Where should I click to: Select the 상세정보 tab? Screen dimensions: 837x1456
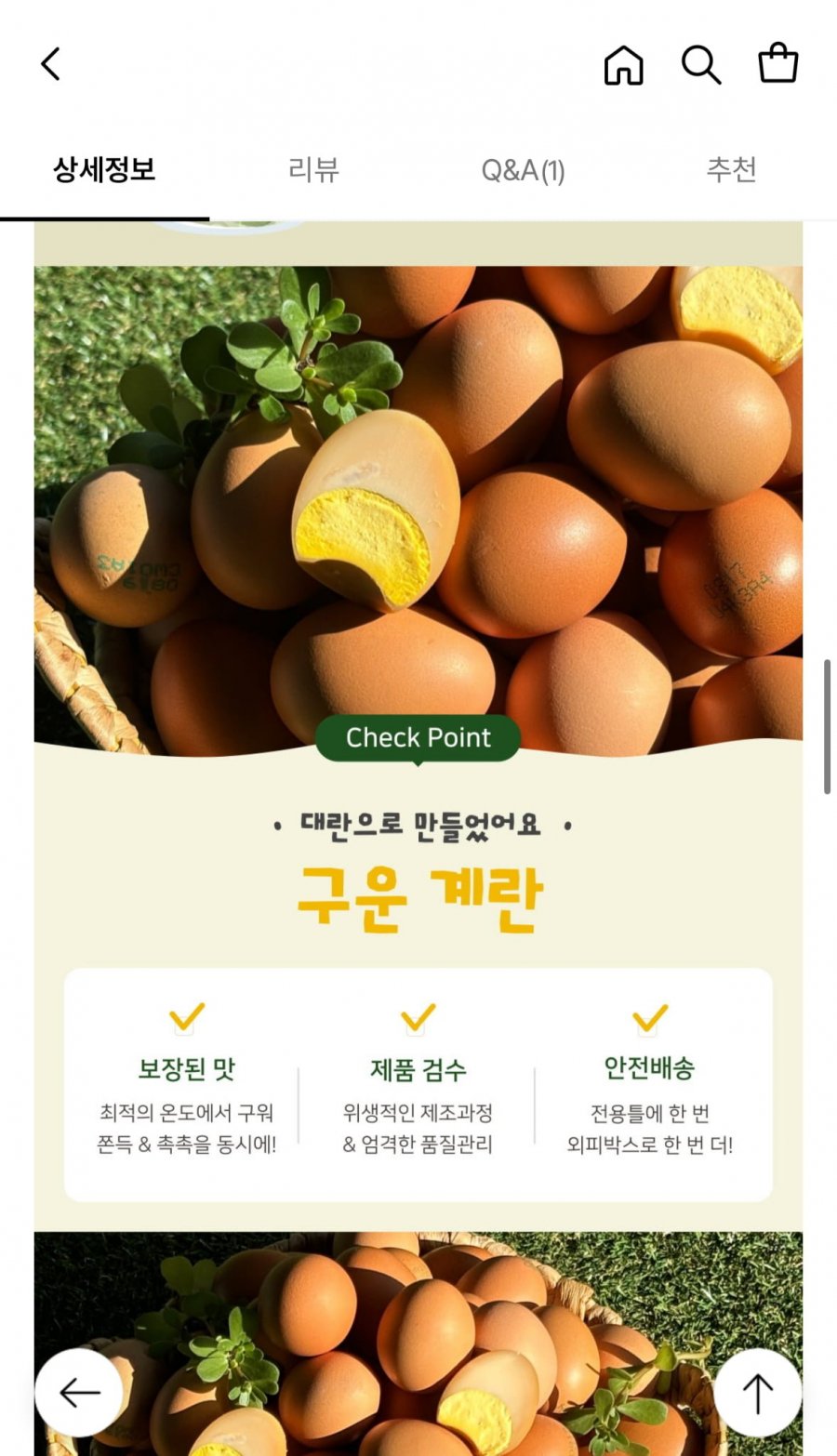[104, 170]
